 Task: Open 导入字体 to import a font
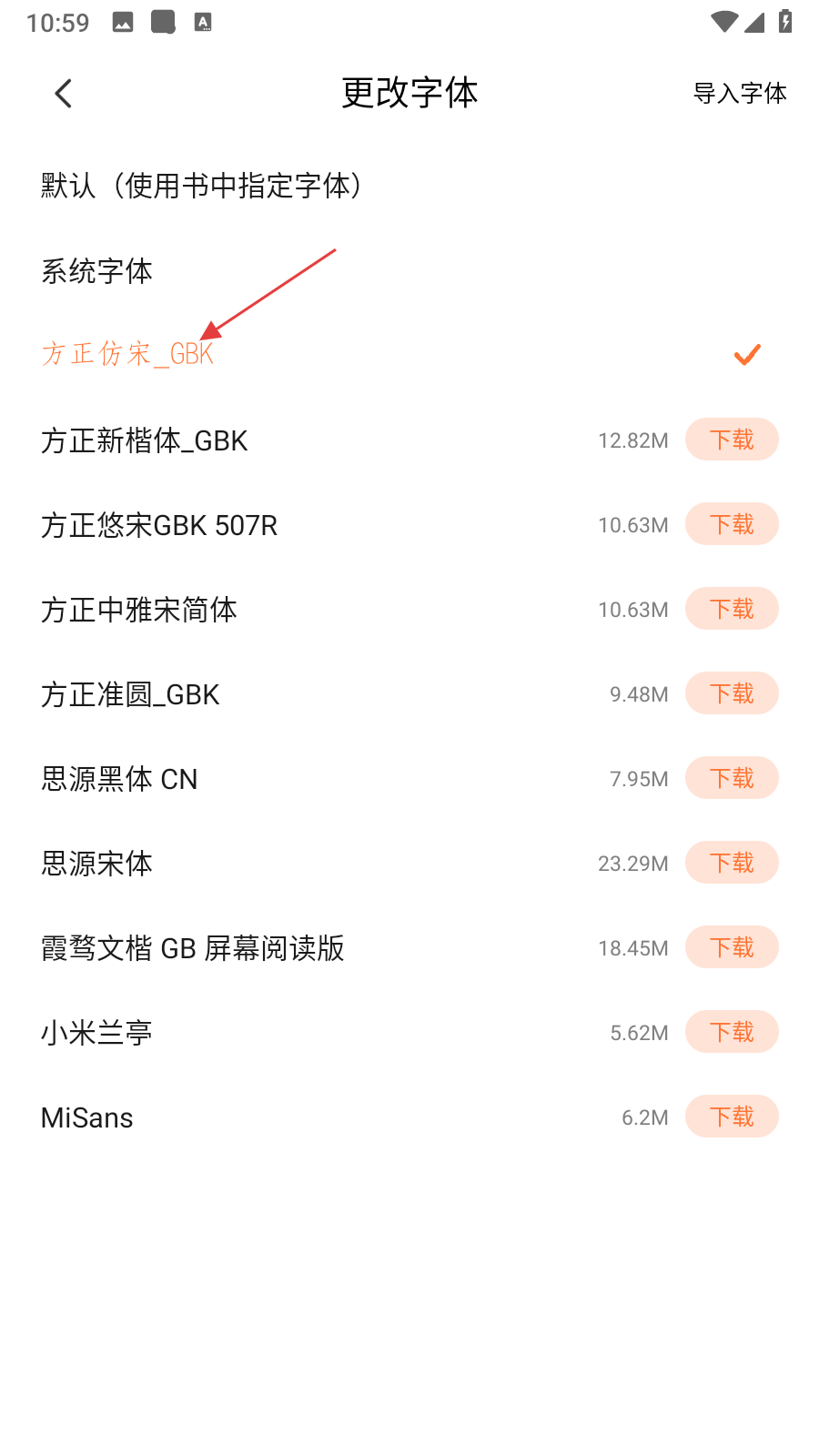740,93
